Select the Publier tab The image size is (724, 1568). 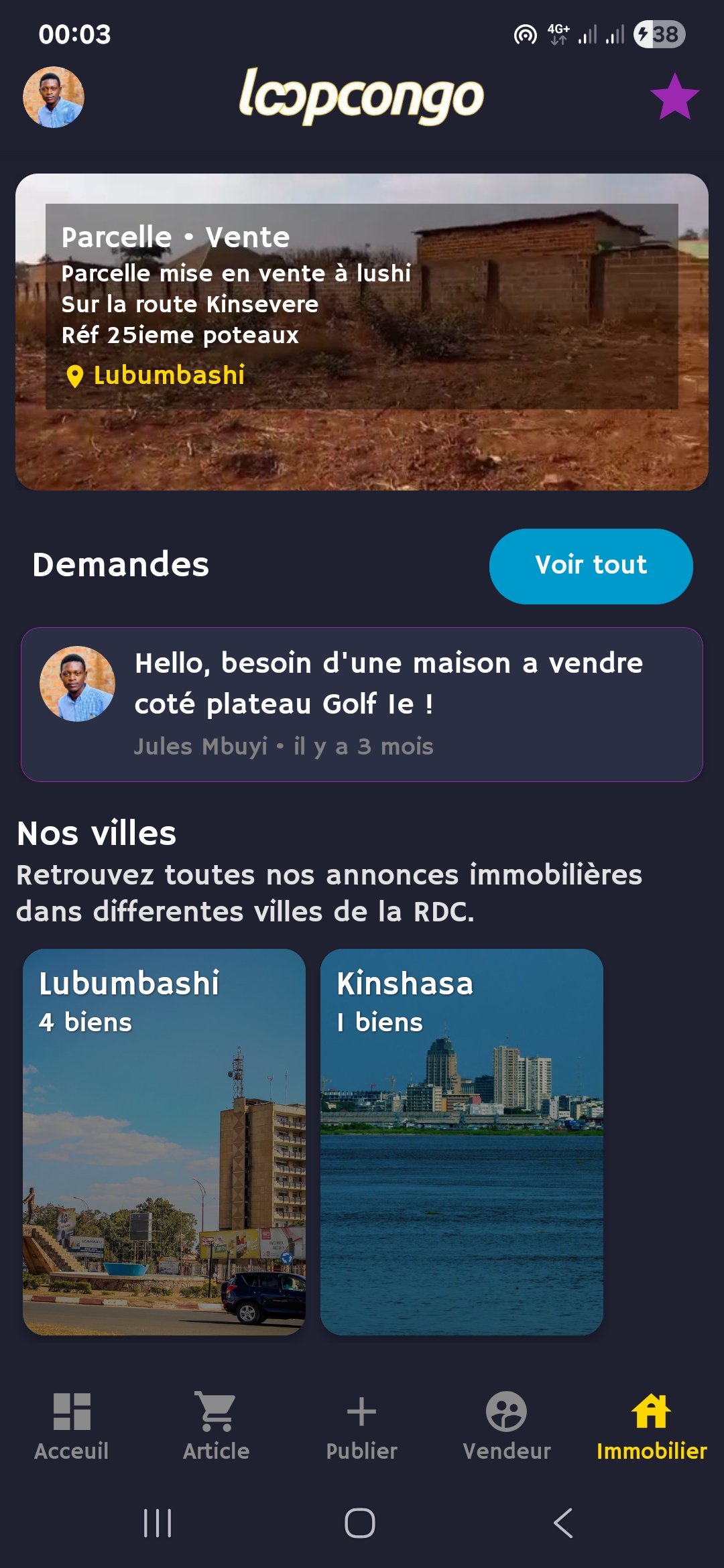point(362,1426)
